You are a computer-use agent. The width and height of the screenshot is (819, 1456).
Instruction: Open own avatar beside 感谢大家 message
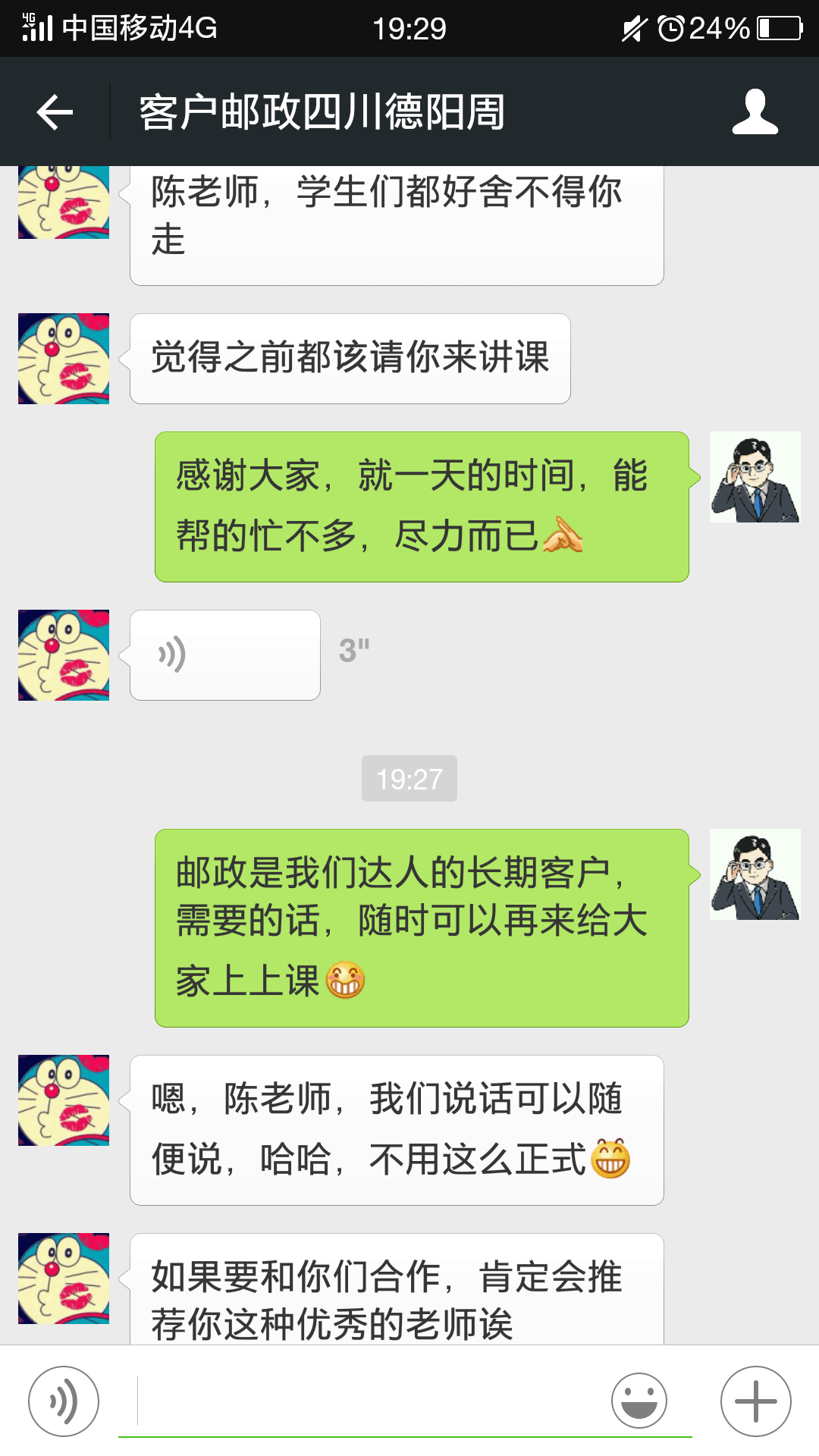point(755,477)
